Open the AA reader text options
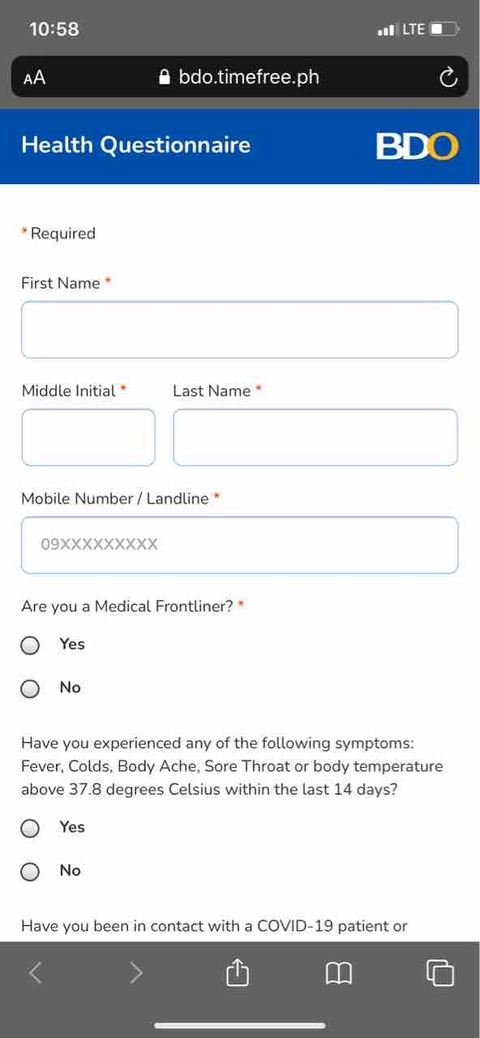This screenshot has height=1038, width=480. point(34,78)
